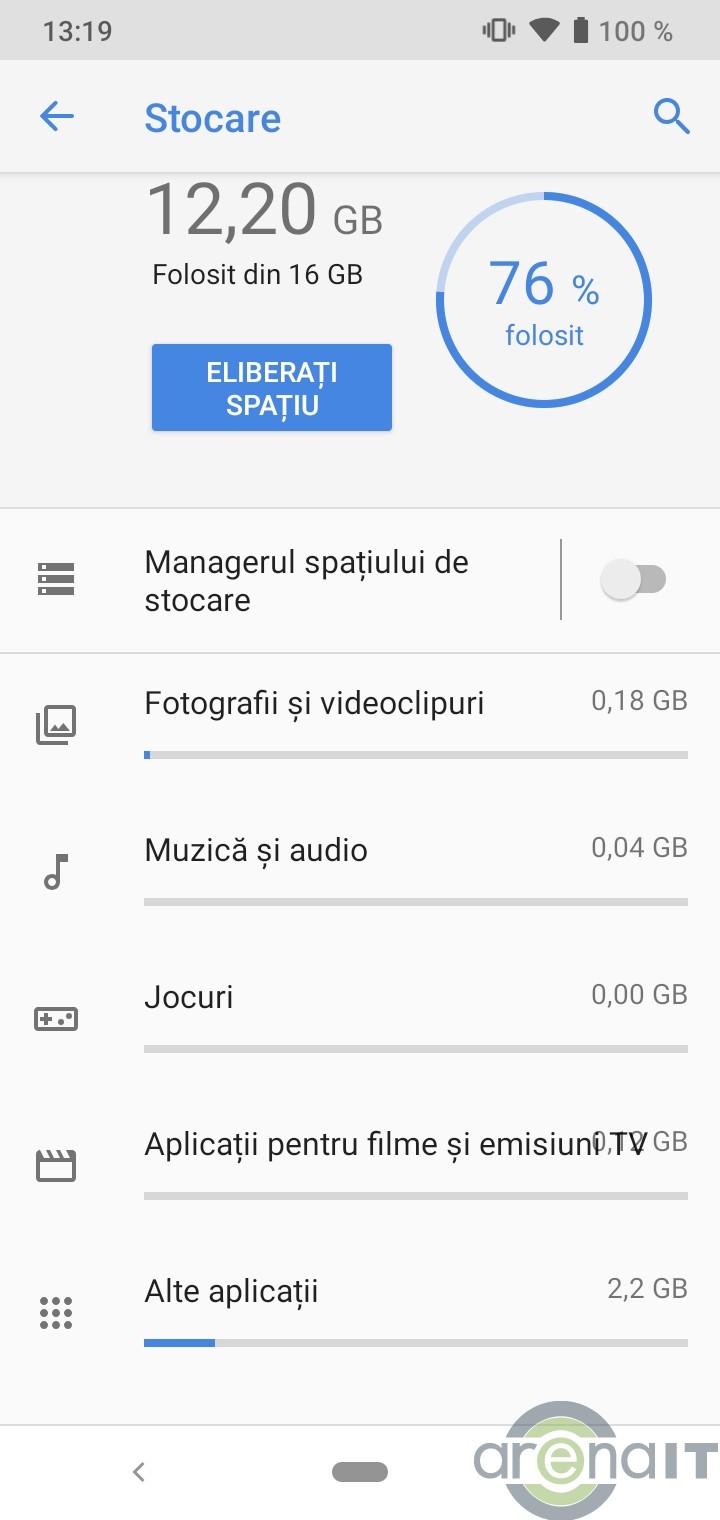Open search in Stocare settings

coord(672,117)
